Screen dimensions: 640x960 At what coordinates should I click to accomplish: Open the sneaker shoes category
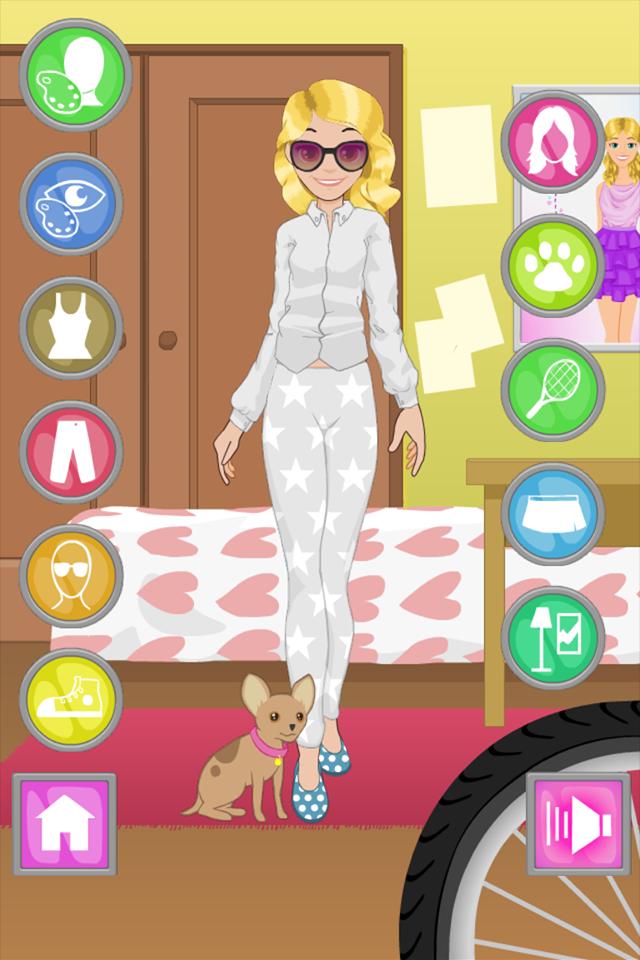[71, 700]
